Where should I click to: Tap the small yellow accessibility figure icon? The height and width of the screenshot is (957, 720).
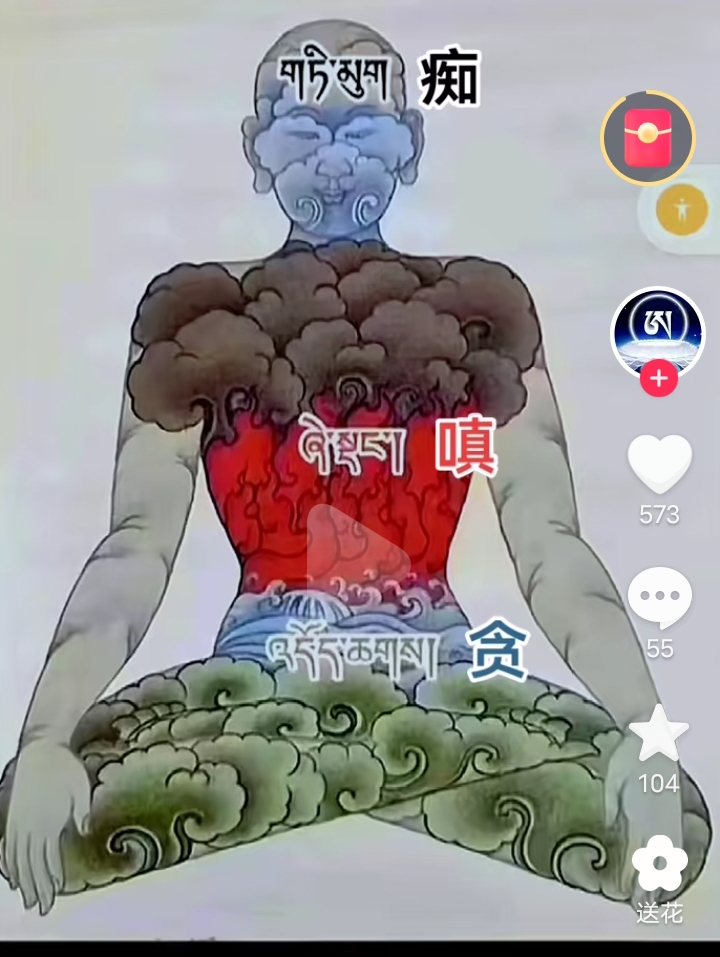(682, 210)
